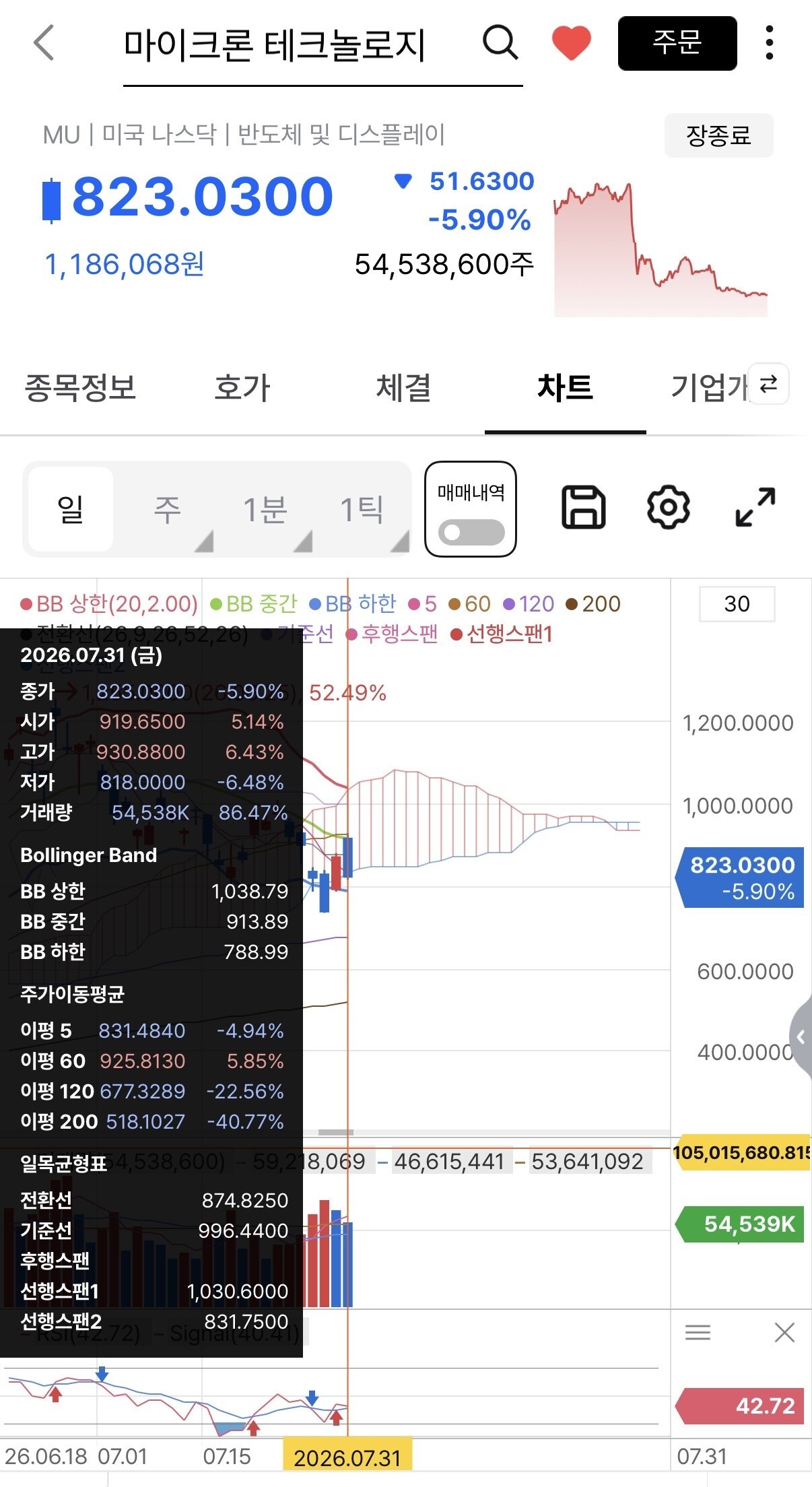
Task: Switch to the 체결 tab
Action: (x=403, y=388)
